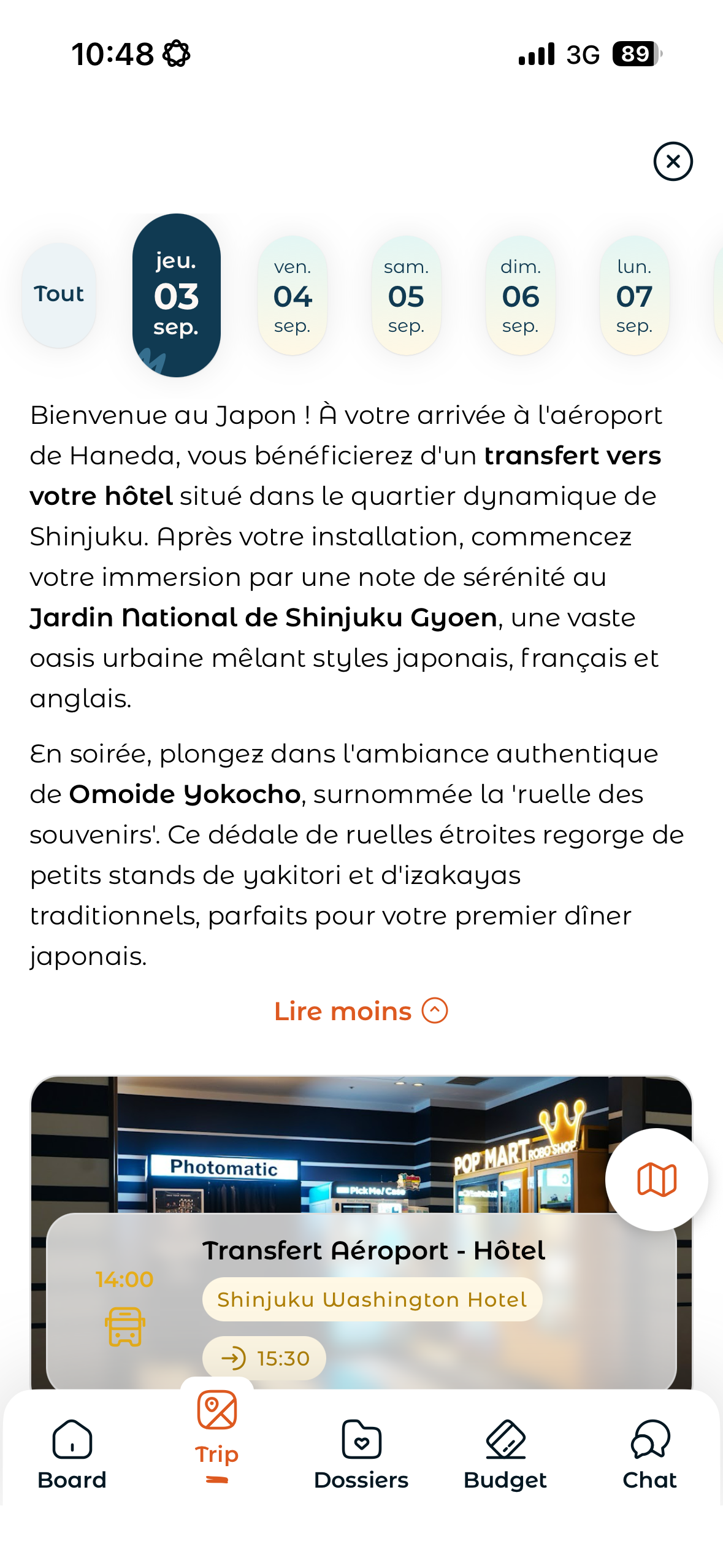Switch to samedi 05 sep.

tap(407, 296)
